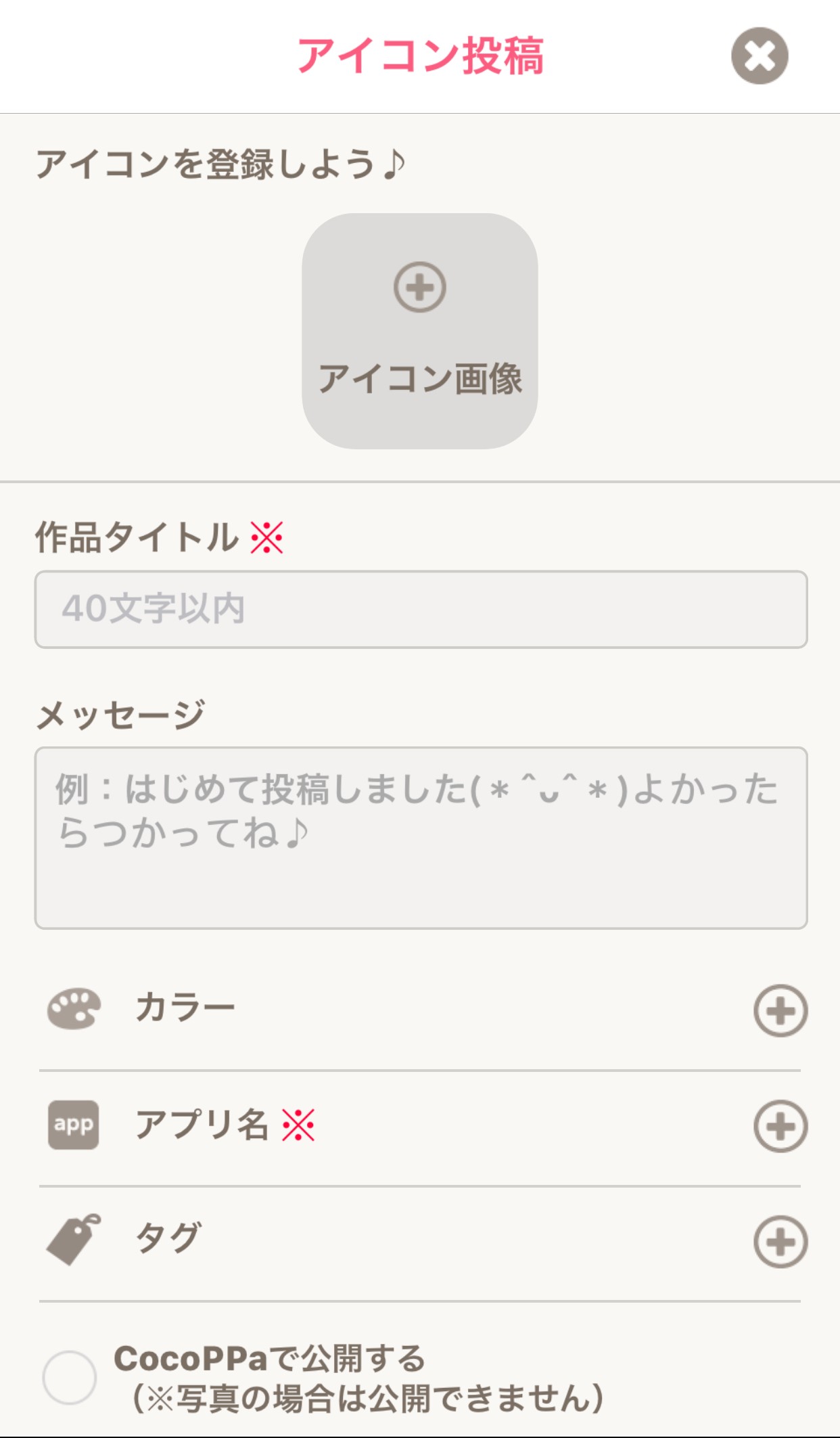Enable CocoPPaで公開する option
Image resolution: width=840 pixels, height=1438 pixels.
click(70, 1377)
